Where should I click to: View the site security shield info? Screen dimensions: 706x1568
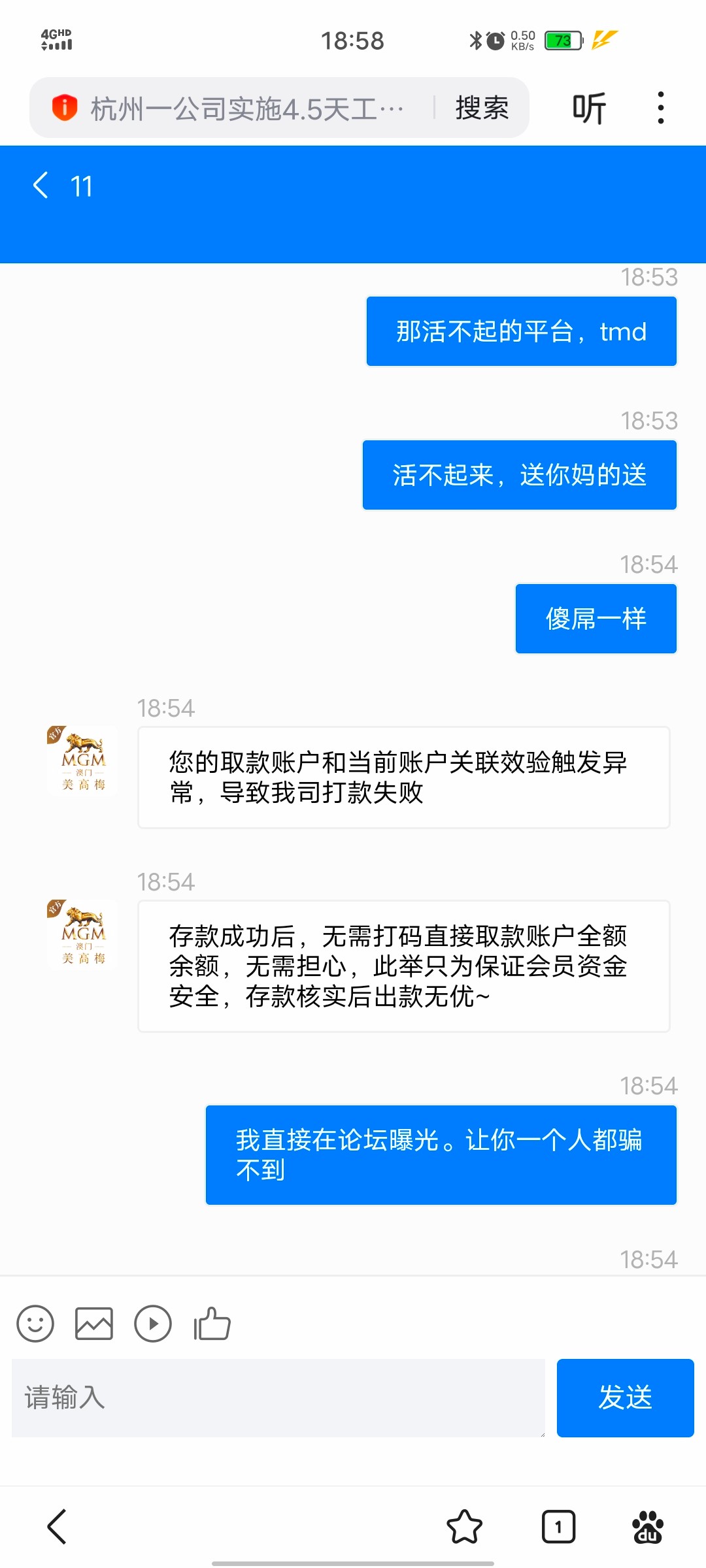(65, 107)
